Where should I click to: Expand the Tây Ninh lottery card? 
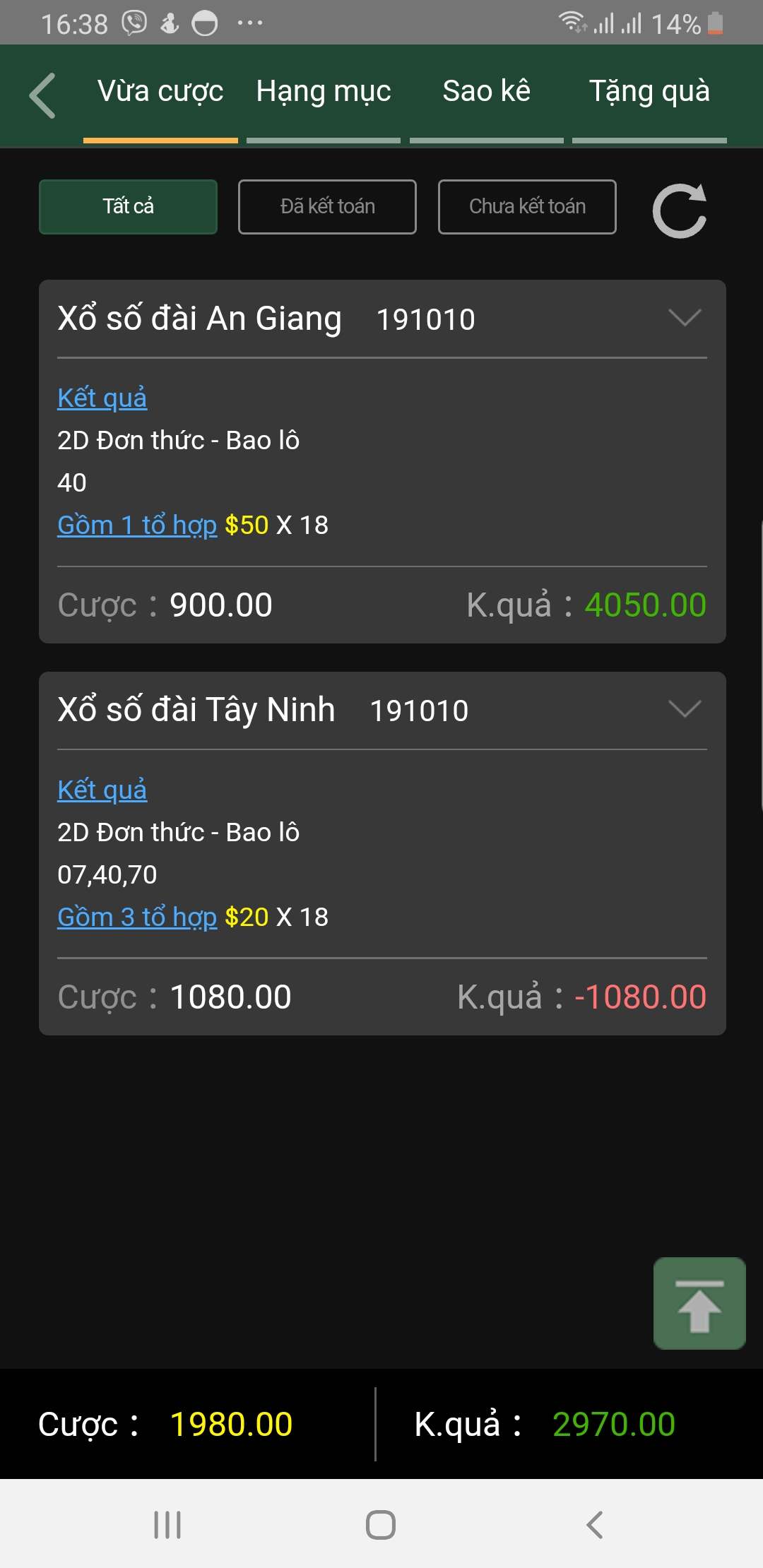click(684, 709)
